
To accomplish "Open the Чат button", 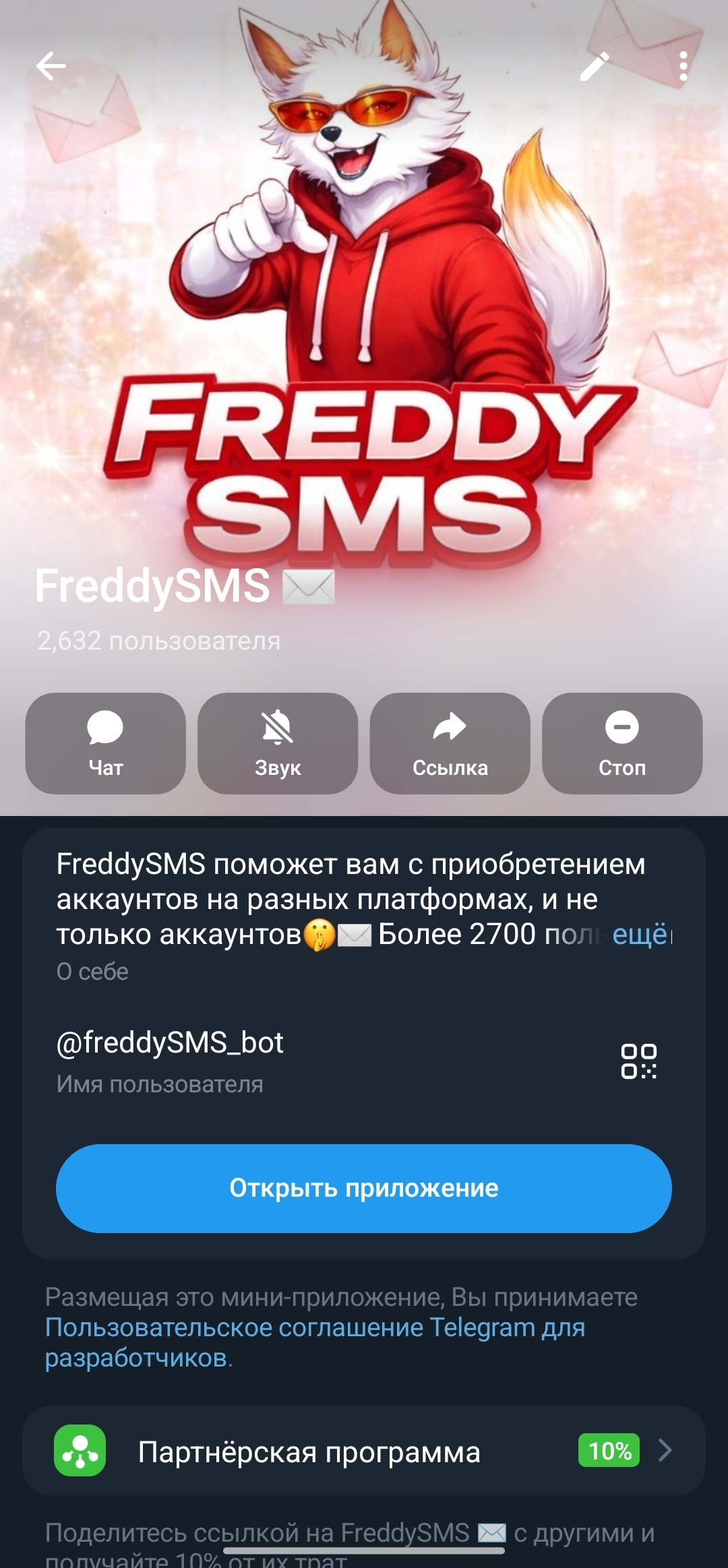I will click(x=105, y=743).
